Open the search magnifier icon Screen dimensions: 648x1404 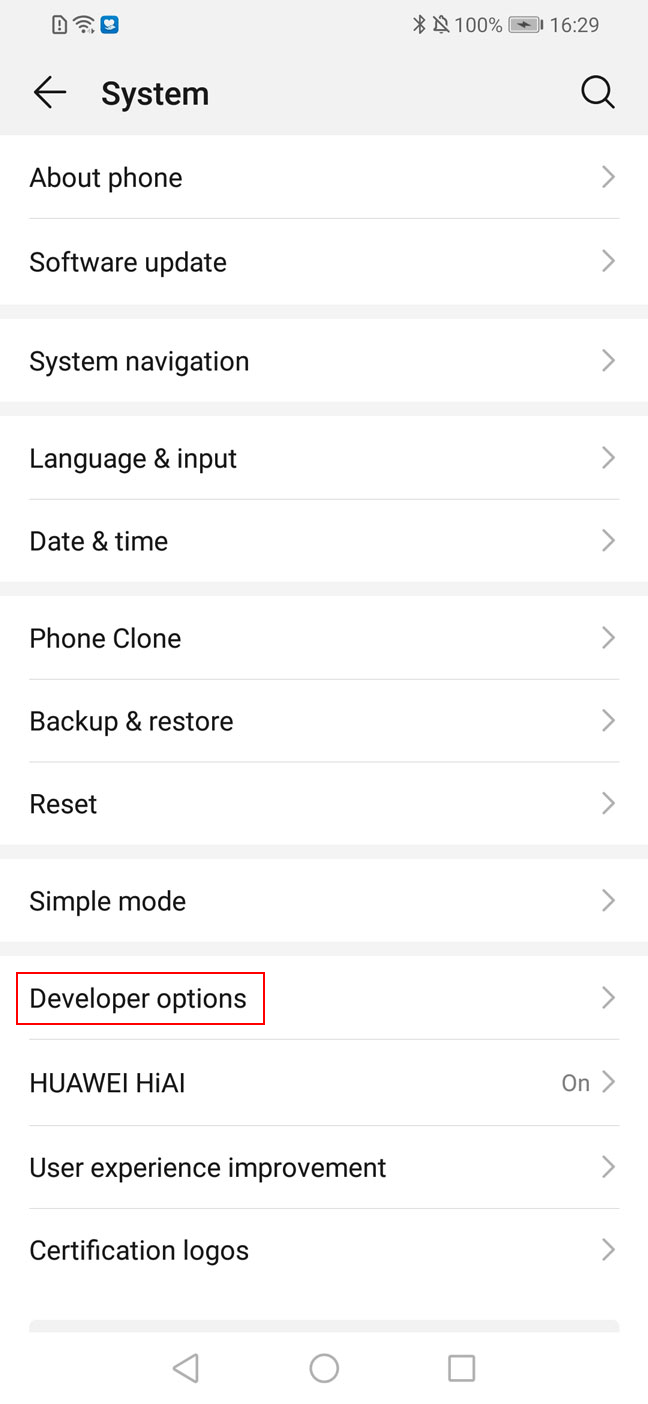click(597, 93)
